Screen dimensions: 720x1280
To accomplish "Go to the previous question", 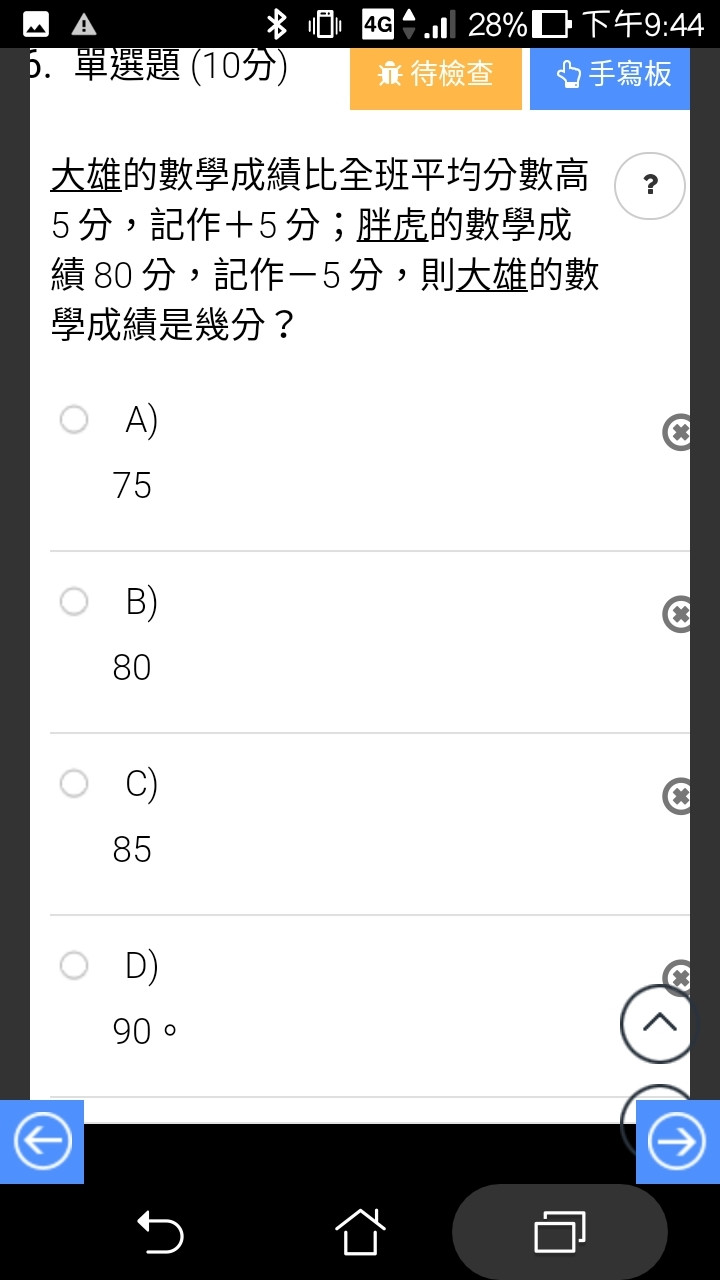I will [42, 1141].
